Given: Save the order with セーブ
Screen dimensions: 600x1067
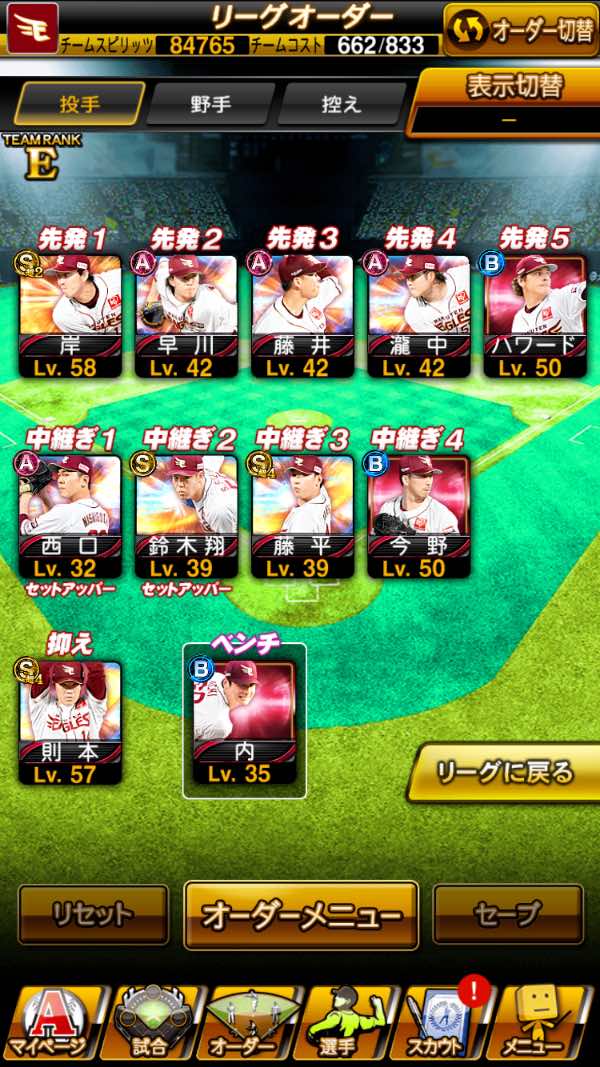Looking at the screenshot, I should 508,914.
